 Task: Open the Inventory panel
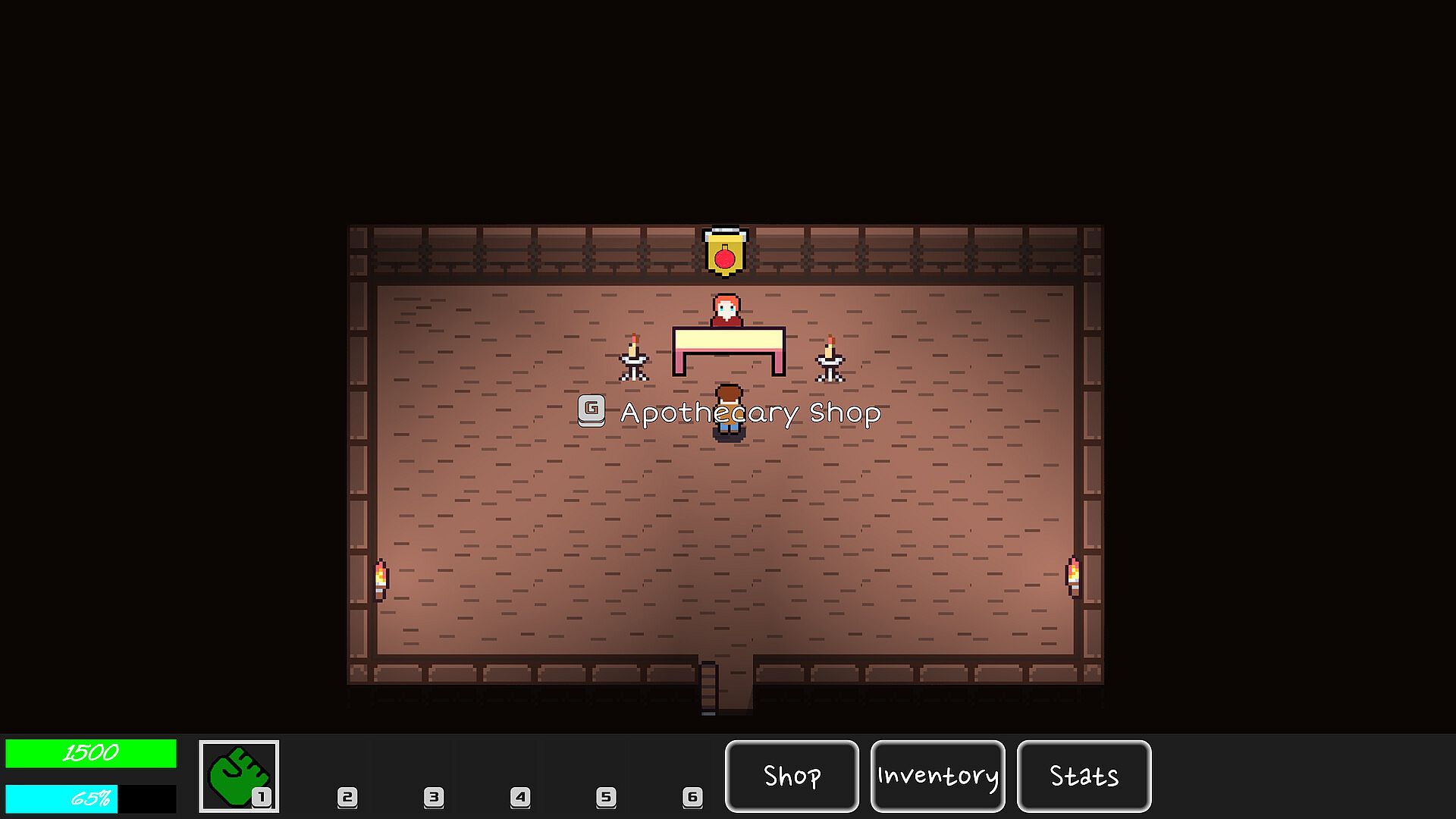[x=937, y=776]
